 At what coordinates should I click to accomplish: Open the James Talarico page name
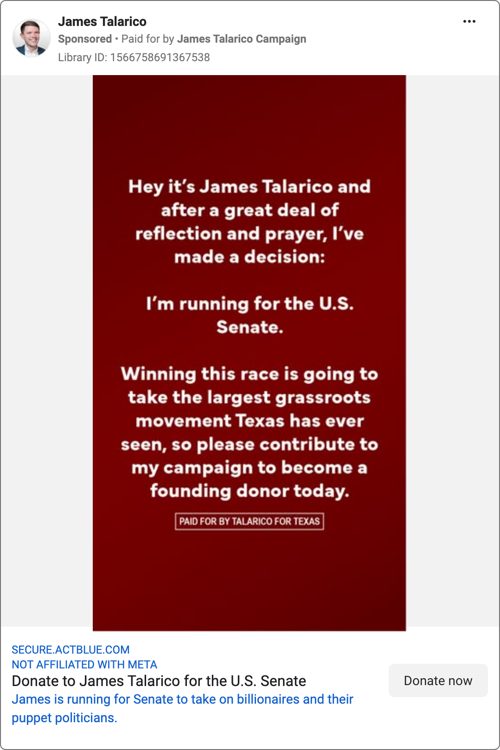[x=102, y=22]
